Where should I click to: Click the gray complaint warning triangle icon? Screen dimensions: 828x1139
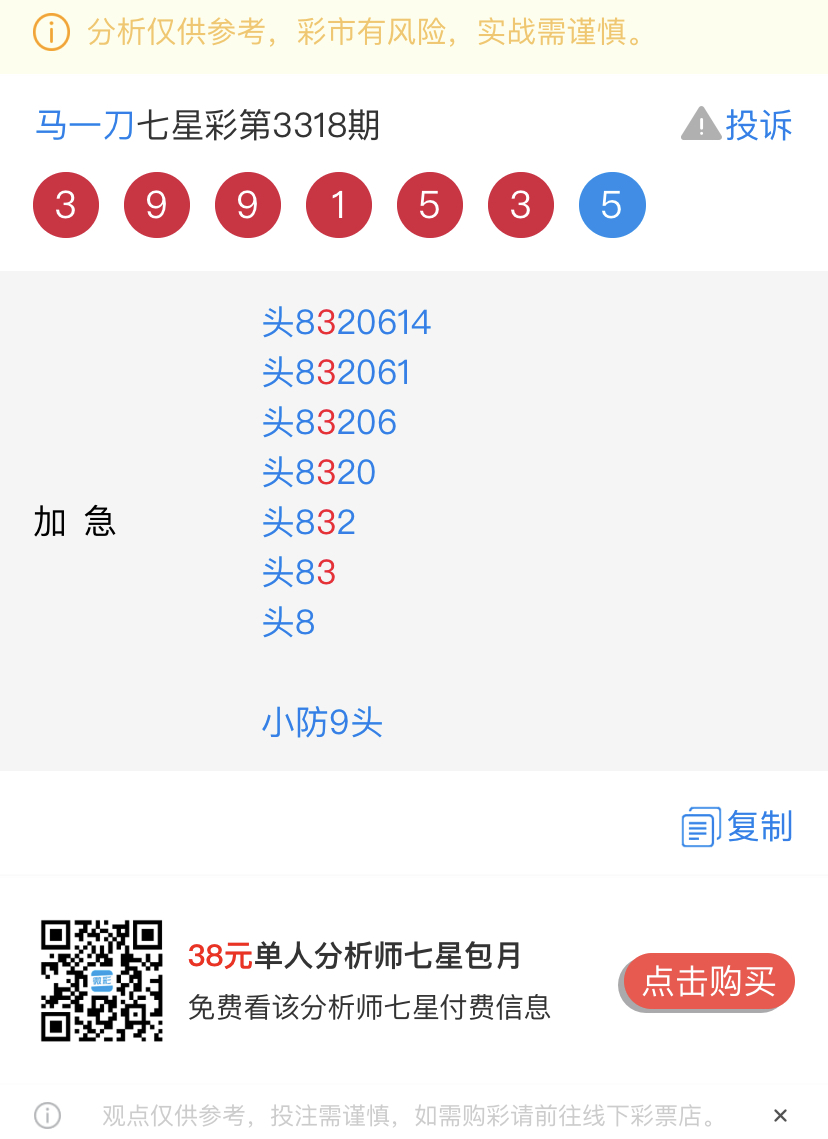tap(701, 123)
